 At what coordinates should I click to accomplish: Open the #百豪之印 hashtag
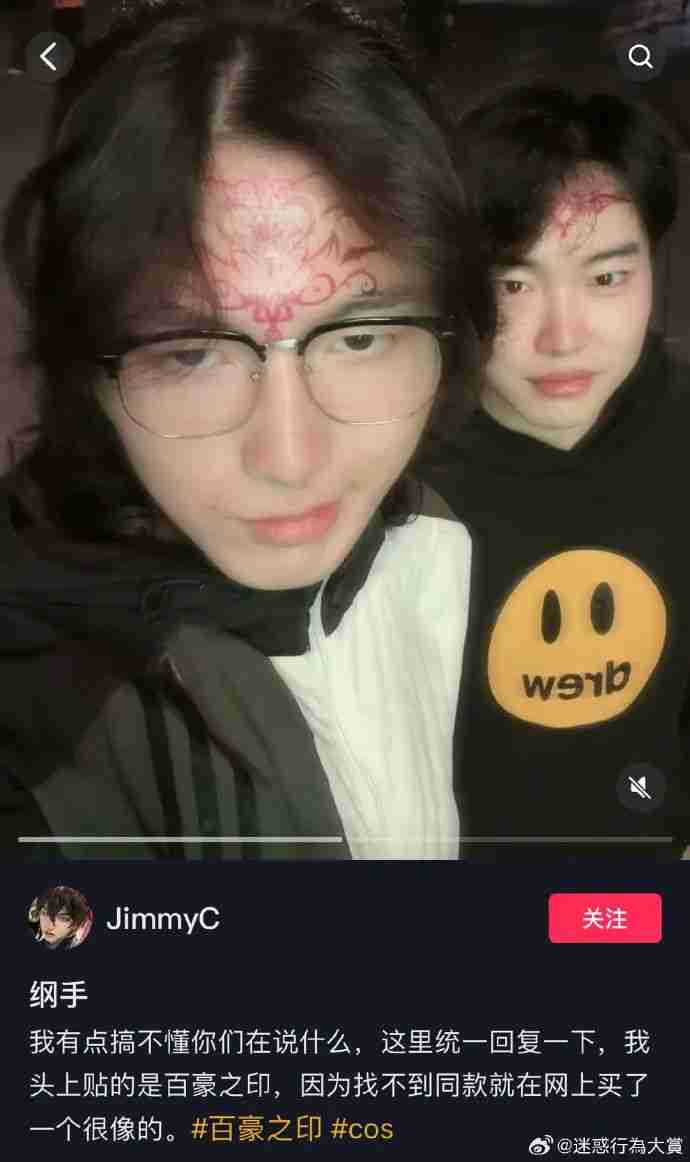pyautogui.click(x=256, y=1130)
